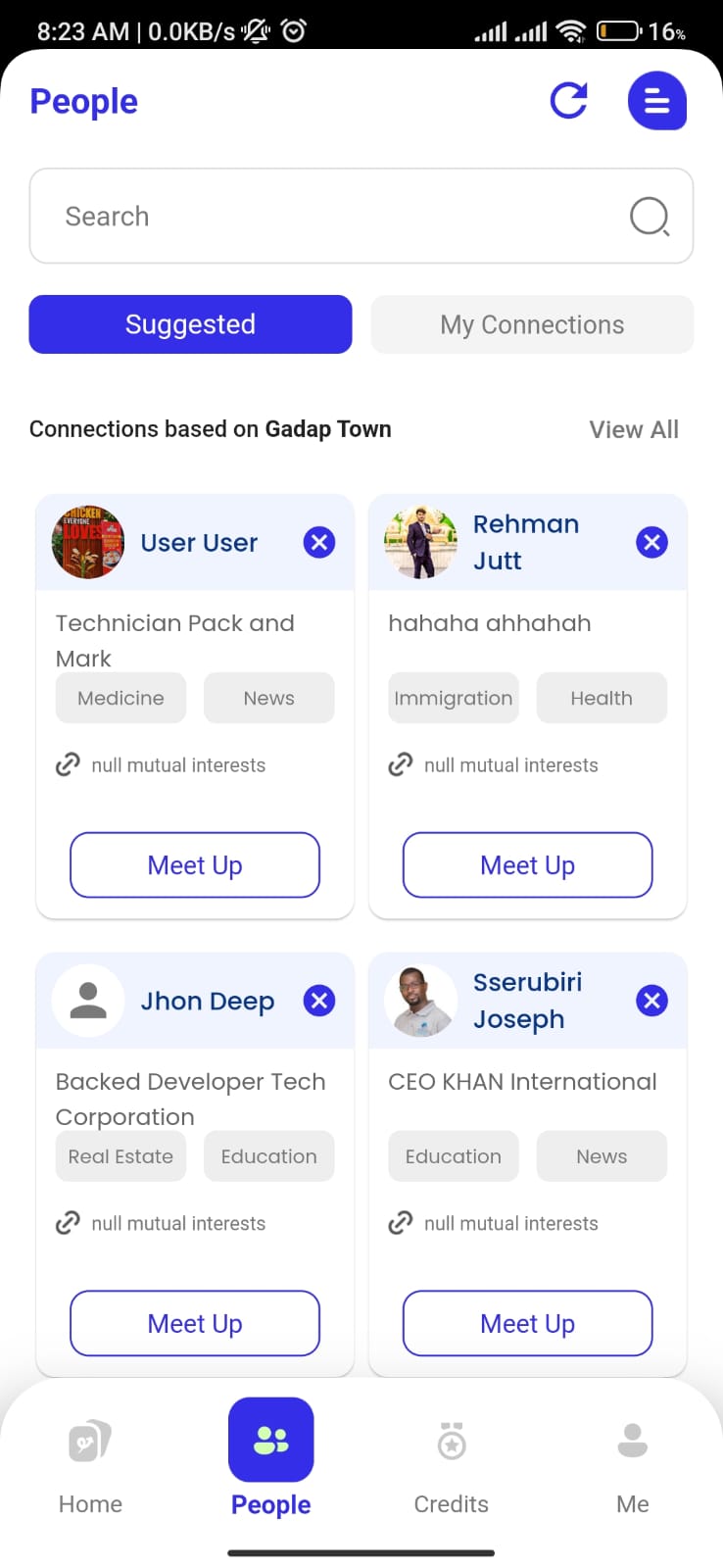The height and width of the screenshot is (1568, 723).
Task: Switch to the My Connections tab
Action: pyautogui.click(x=532, y=324)
